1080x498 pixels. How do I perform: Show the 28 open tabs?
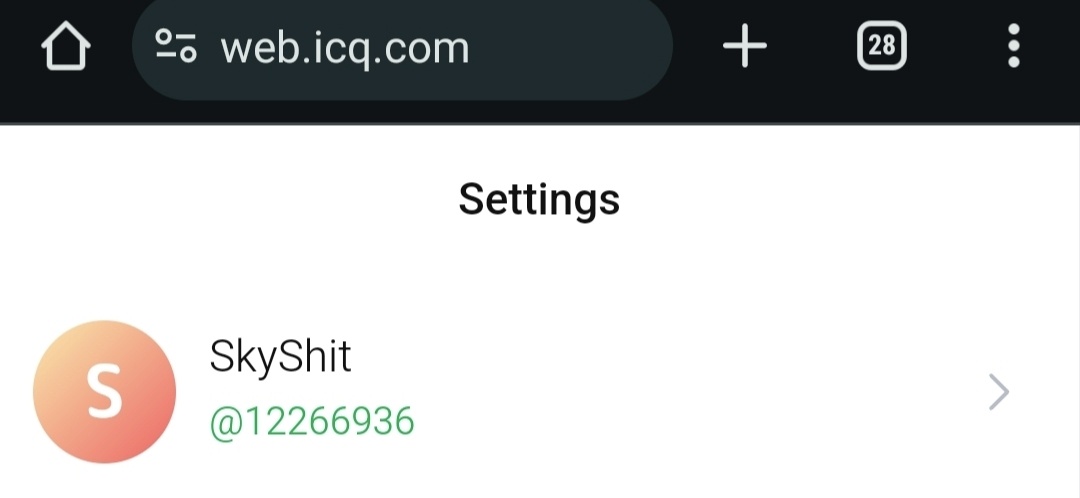tap(881, 47)
